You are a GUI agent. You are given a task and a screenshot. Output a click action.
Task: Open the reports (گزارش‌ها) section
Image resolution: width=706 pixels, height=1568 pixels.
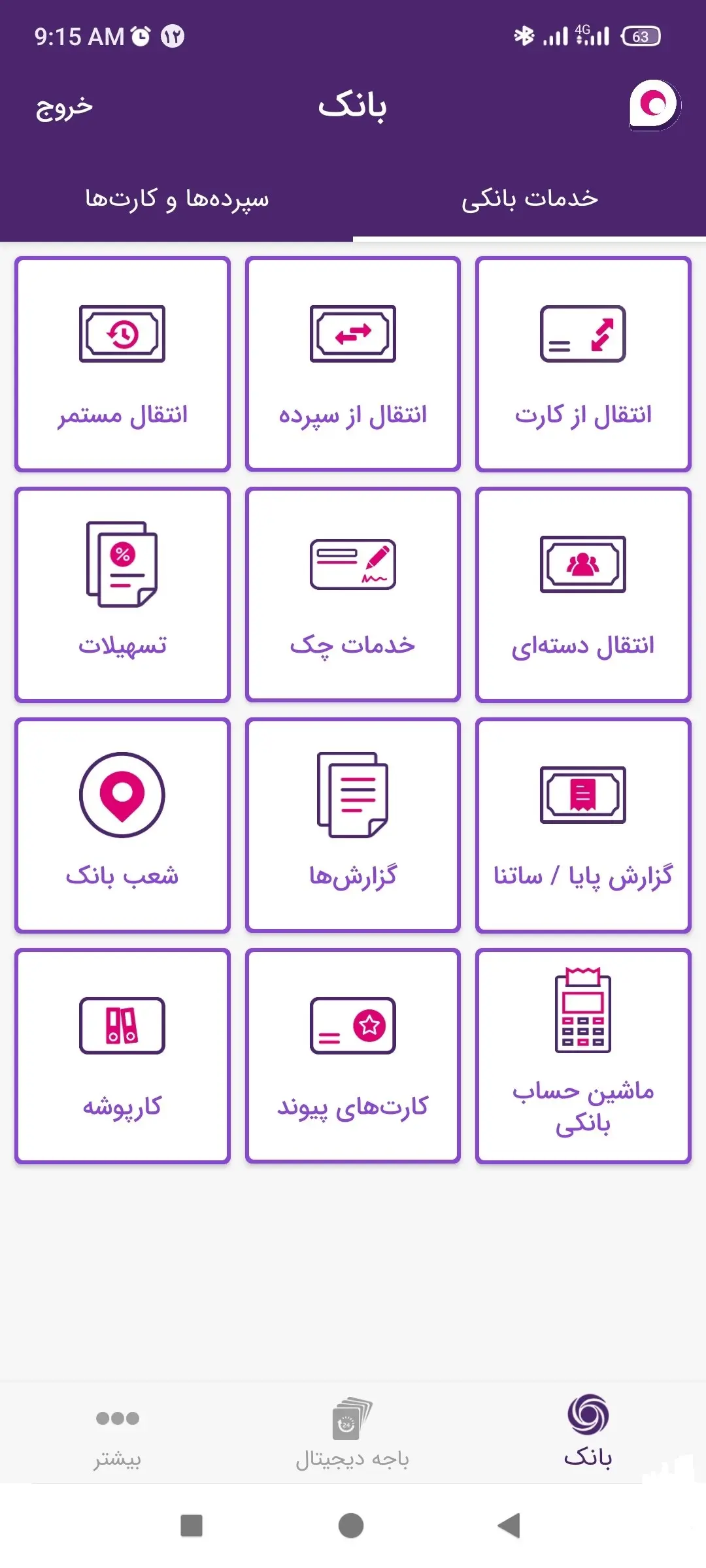click(352, 826)
